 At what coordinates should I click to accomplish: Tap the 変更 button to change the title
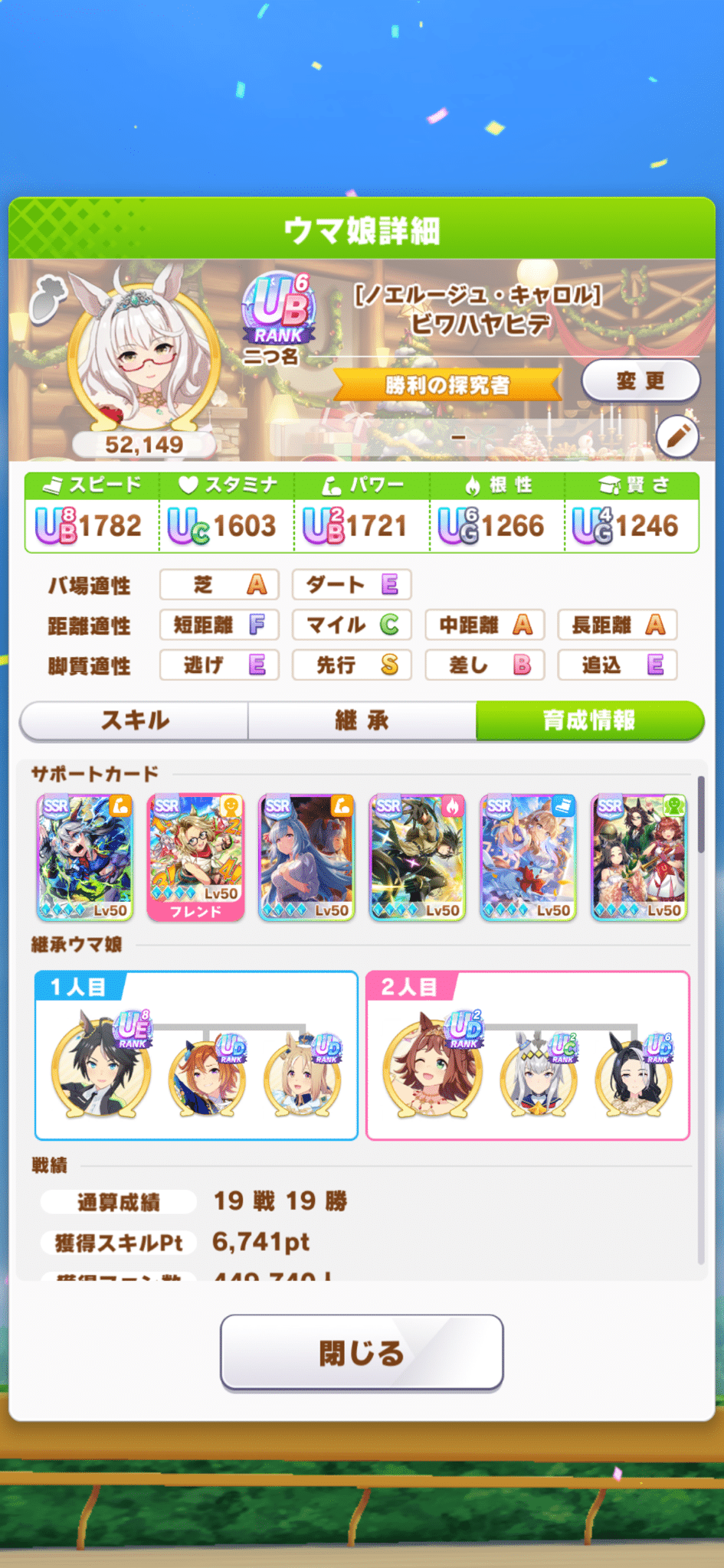coord(640,381)
